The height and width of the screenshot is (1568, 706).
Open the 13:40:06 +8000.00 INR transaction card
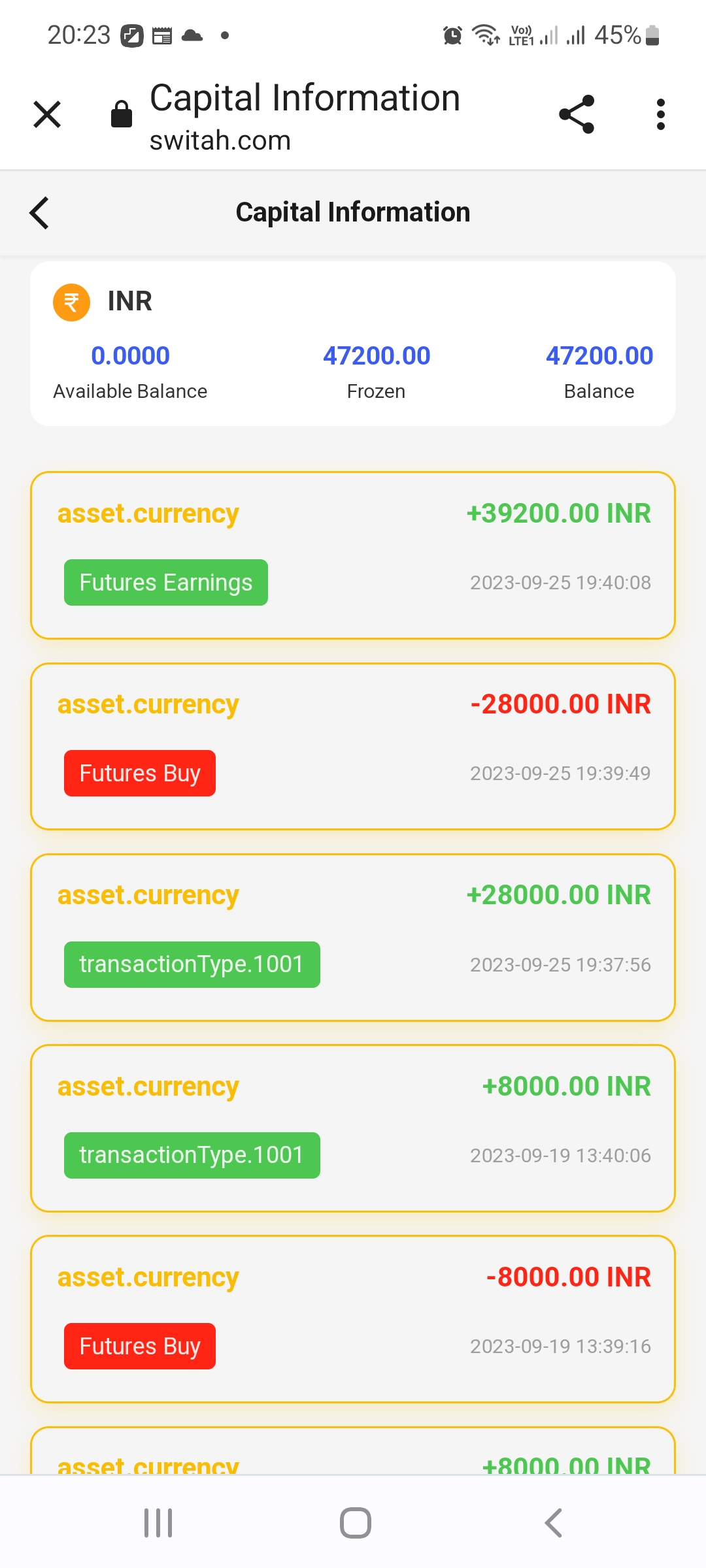click(353, 1128)
